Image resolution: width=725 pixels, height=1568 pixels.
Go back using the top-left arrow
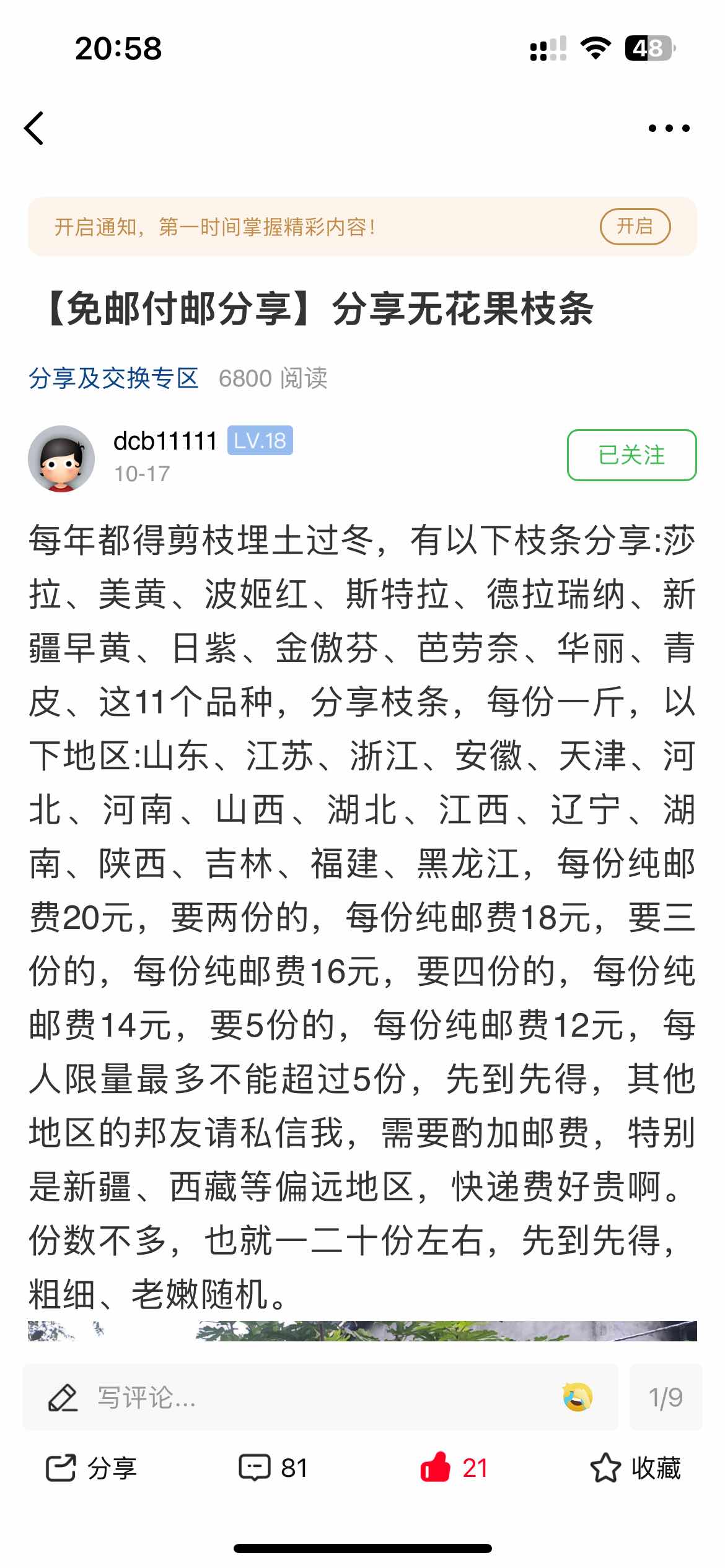tap(35, 128)
